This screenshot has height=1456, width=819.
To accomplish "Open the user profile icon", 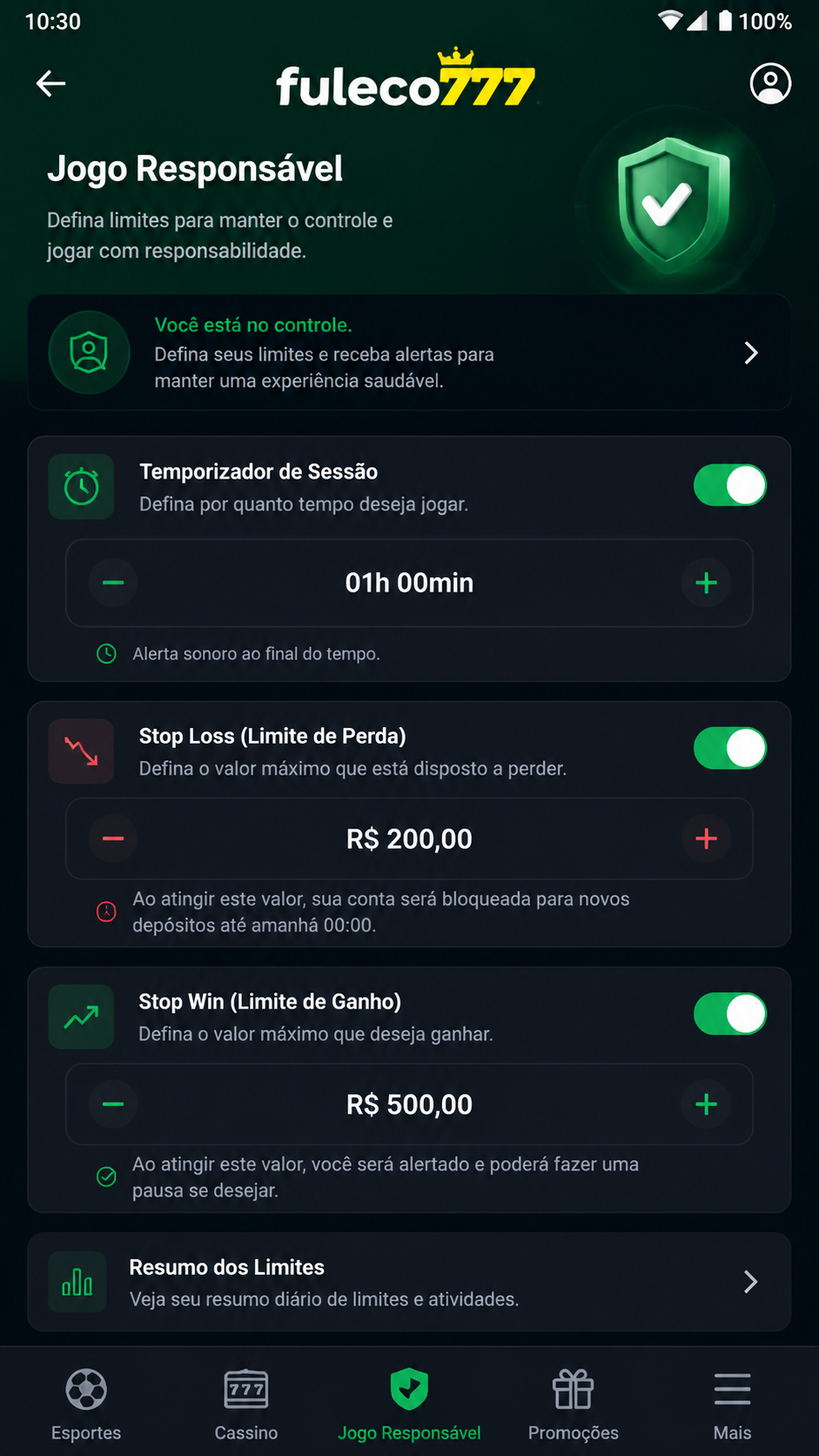I will (x=770, y=84).
